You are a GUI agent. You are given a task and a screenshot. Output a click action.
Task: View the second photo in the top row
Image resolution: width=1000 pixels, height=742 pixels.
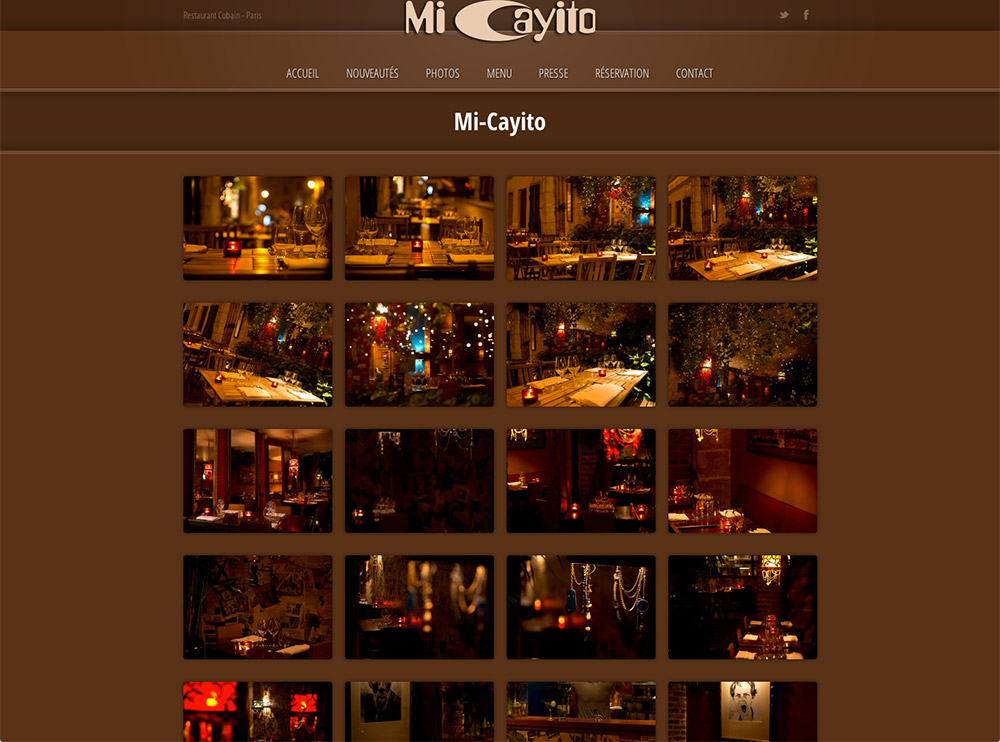[419, 228]
